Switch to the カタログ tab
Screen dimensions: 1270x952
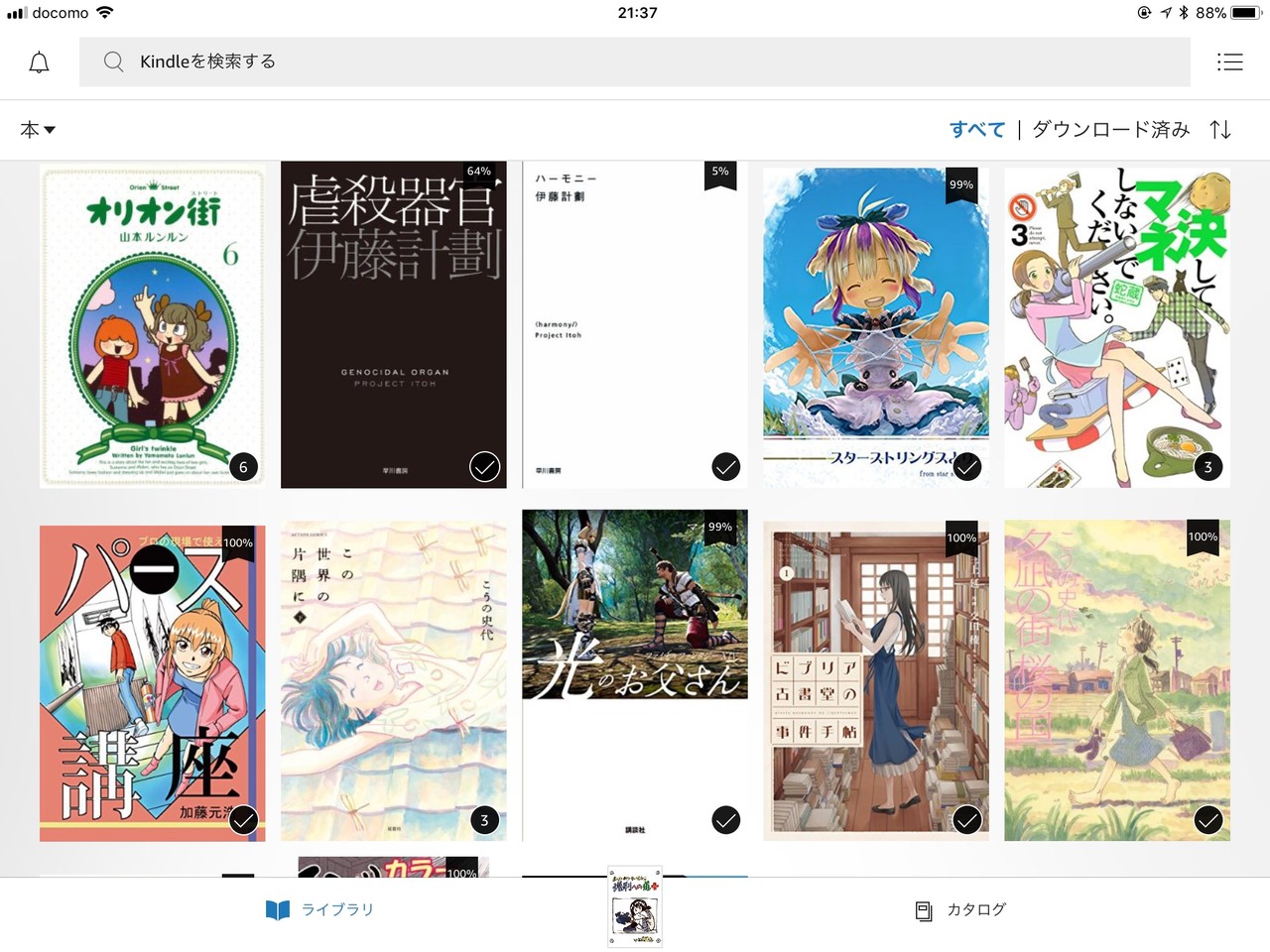[x=960, y=909]
